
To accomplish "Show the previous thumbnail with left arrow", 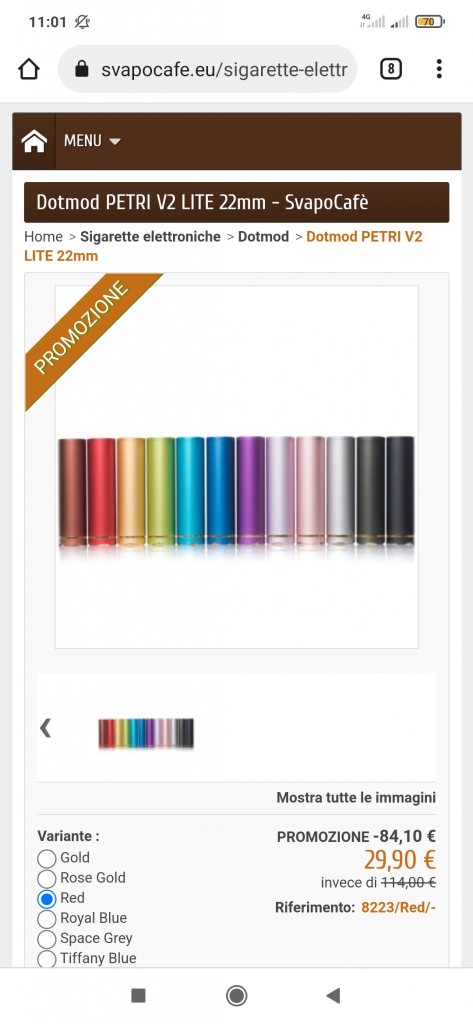I will click(45, 728).
